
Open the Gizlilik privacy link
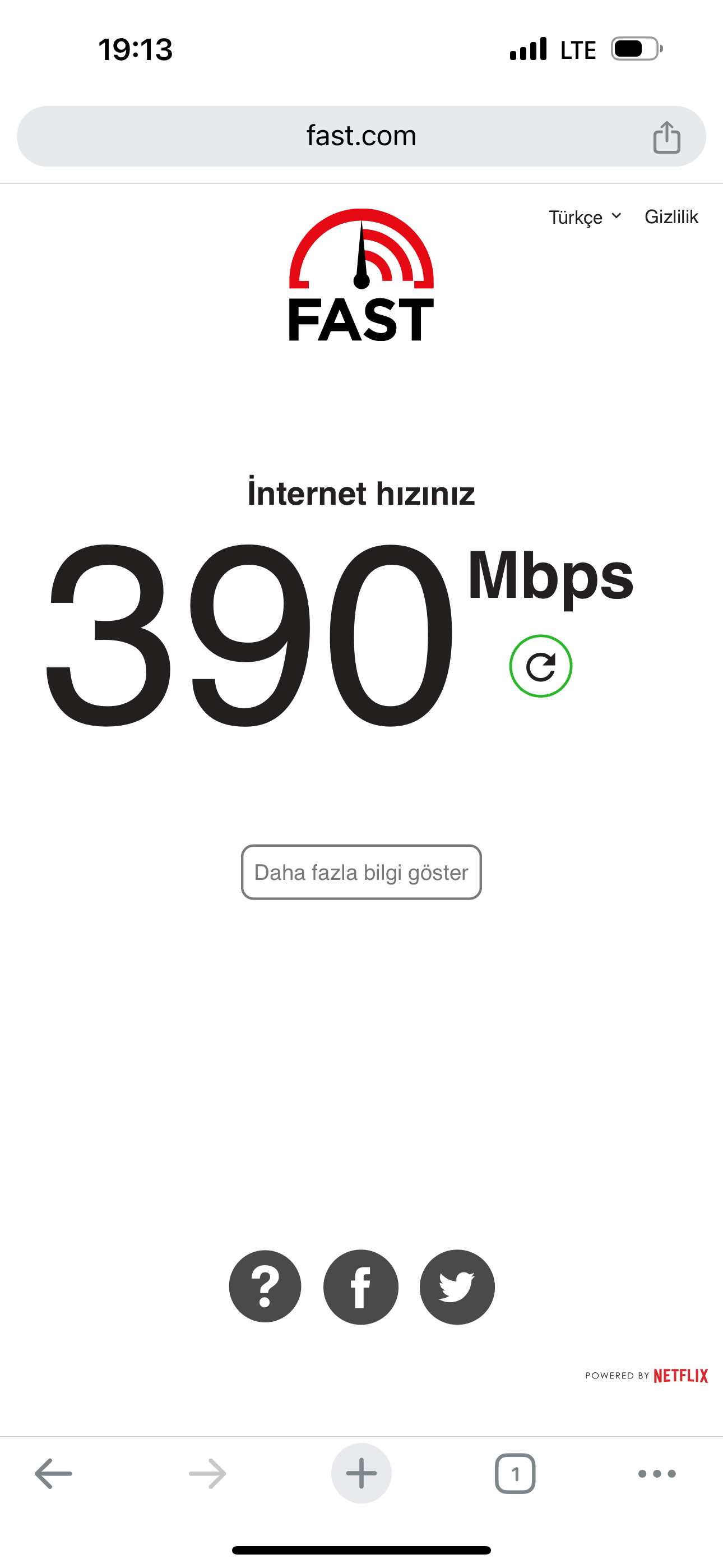click(671, 217)
